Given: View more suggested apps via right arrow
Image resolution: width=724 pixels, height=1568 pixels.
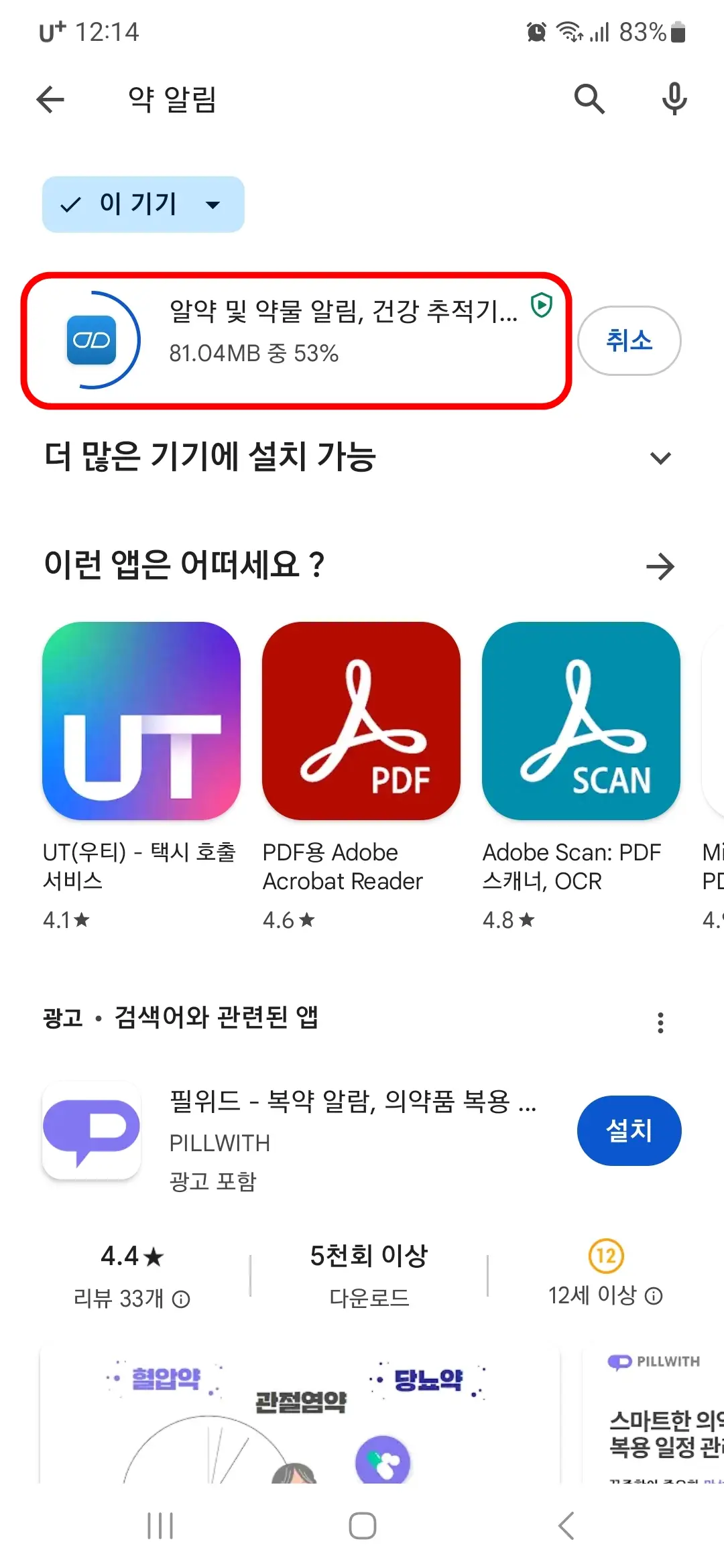Looking at the screenshot, I should tap(661, 566).
